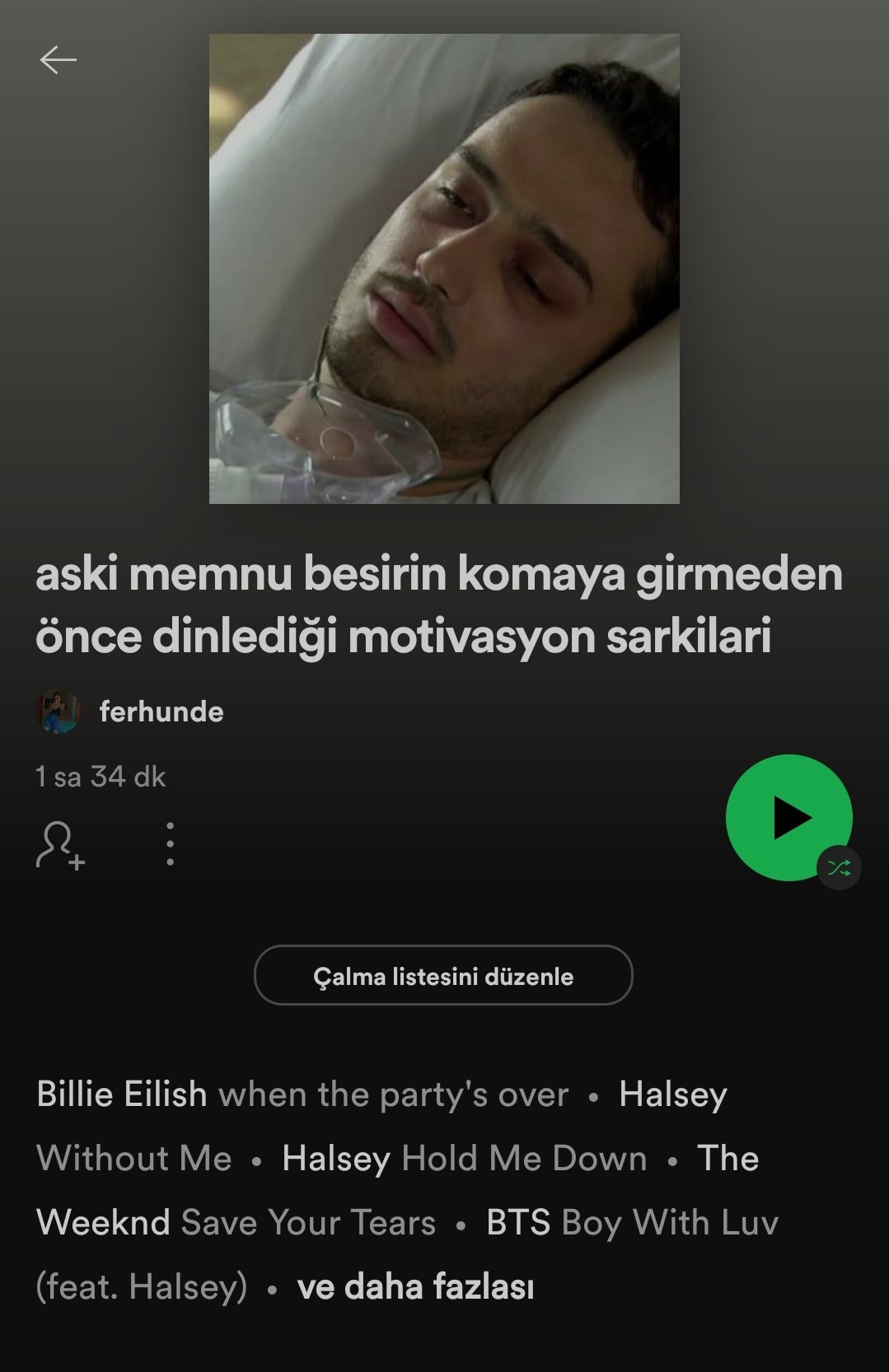Invite collaborators with the add-person icon
The image size is (889, 1372).
click(60, 844)
